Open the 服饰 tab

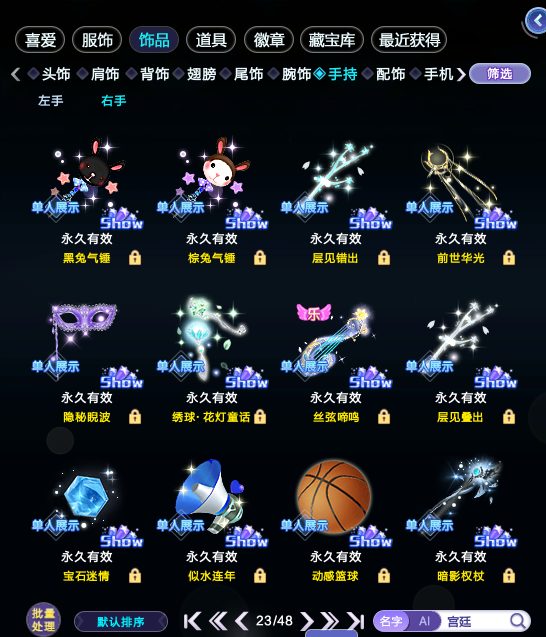pyautogui.click(x=97, y=40)
